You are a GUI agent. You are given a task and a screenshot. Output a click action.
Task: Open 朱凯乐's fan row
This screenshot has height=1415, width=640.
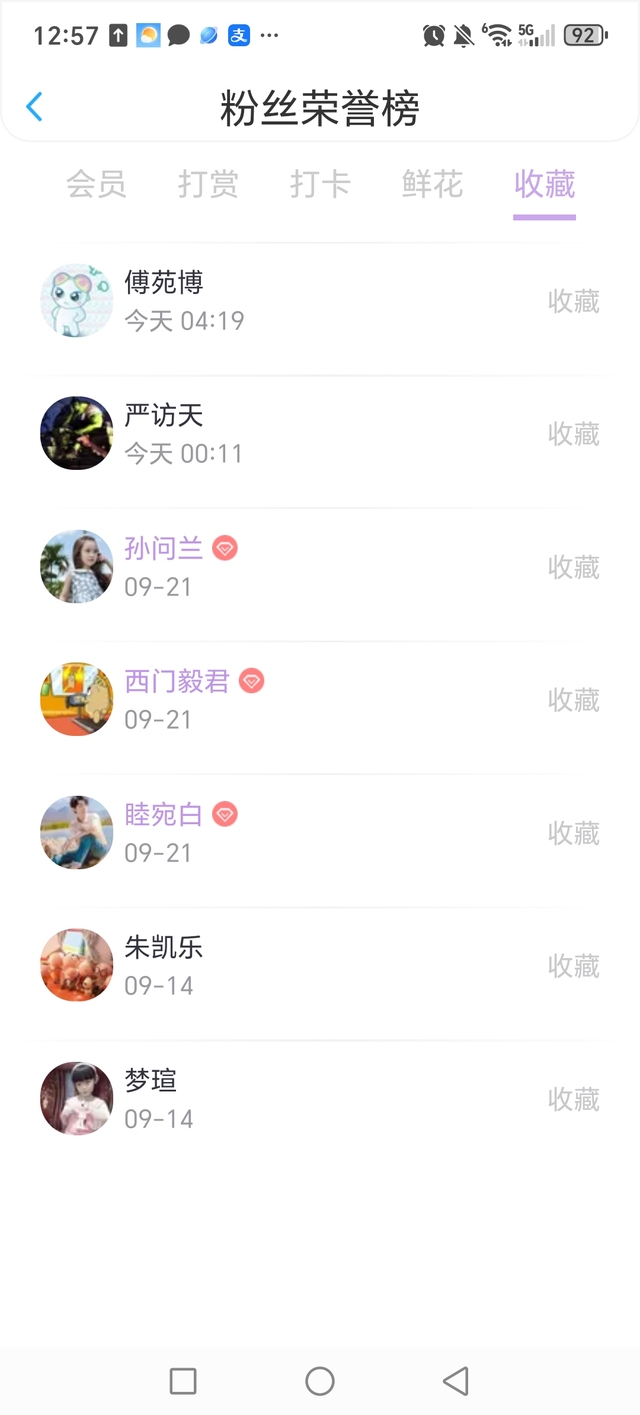[x=300, y=966]
